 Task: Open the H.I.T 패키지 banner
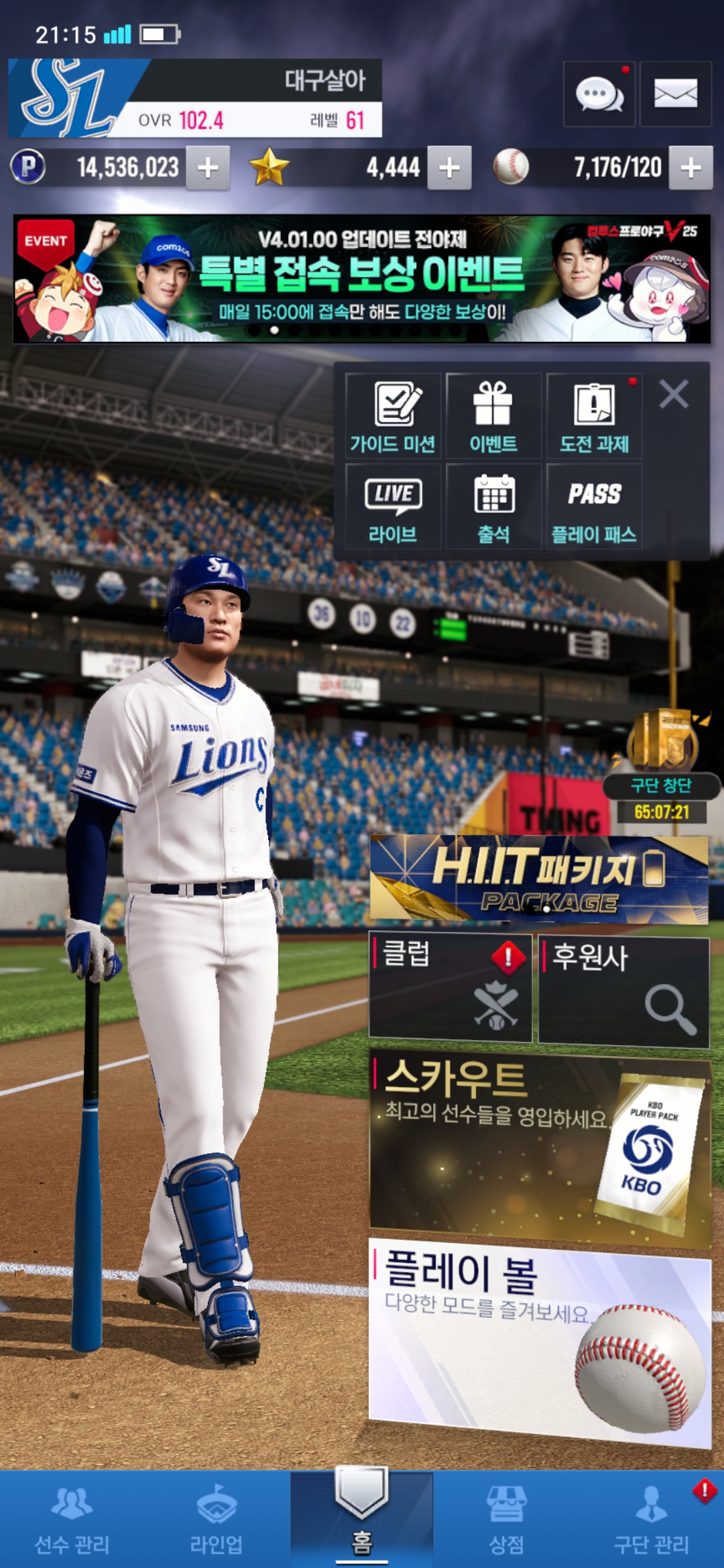point(539,879)
